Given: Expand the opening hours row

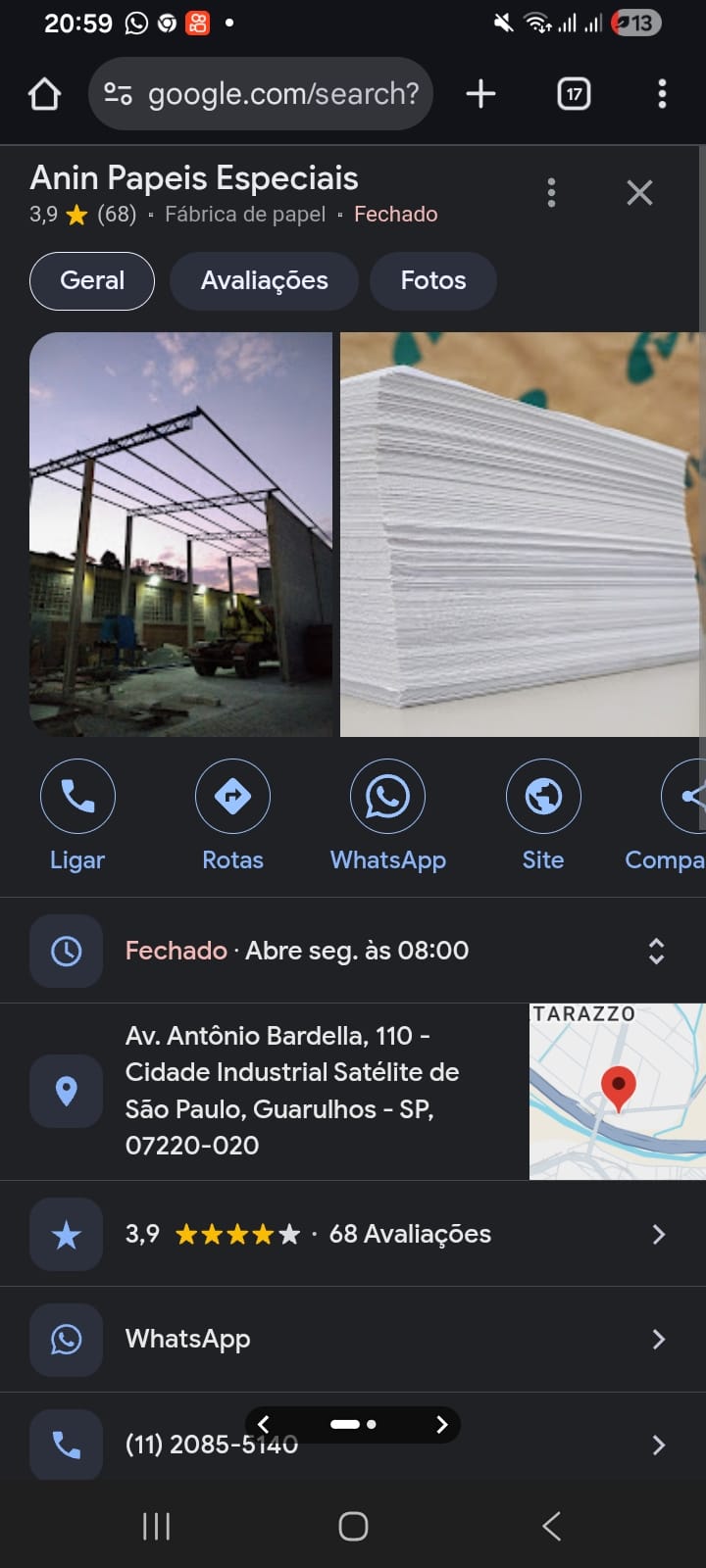Looking at the screenshot, I should (x=656, y=951).
